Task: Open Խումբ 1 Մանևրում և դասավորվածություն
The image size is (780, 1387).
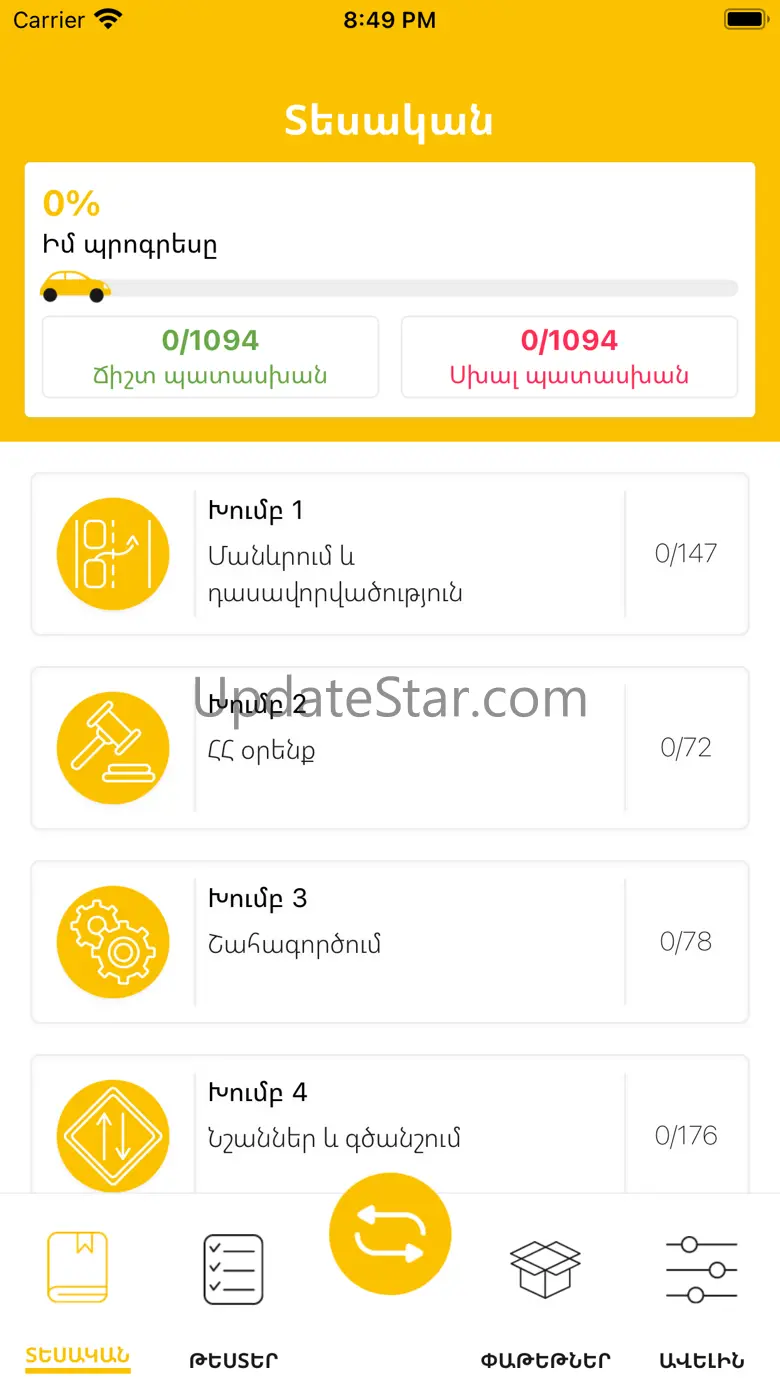Action: [390, 554]
